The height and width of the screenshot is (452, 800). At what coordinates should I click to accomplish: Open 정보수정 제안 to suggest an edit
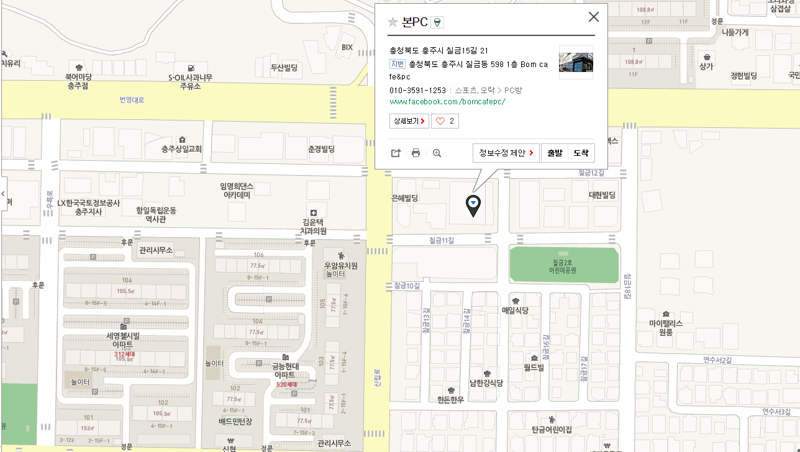[x=506, y=153]
